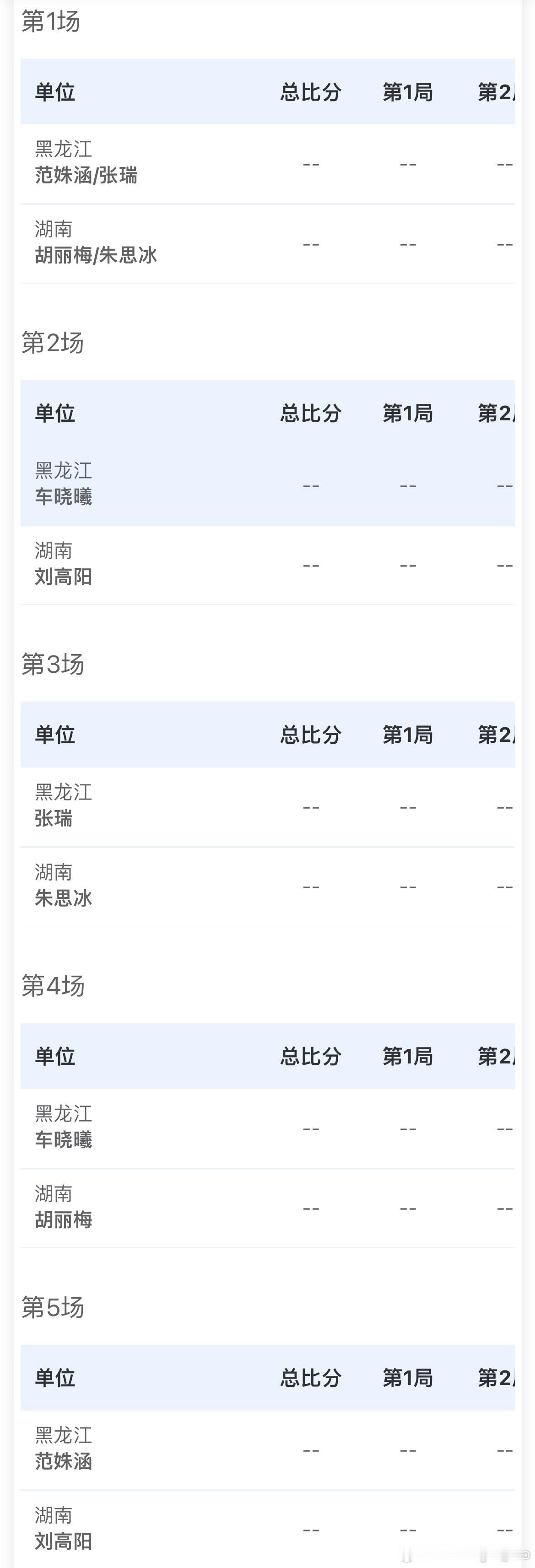Click the 单位 column header in 第3场
535x1568 pixels.
click(54, 735)
